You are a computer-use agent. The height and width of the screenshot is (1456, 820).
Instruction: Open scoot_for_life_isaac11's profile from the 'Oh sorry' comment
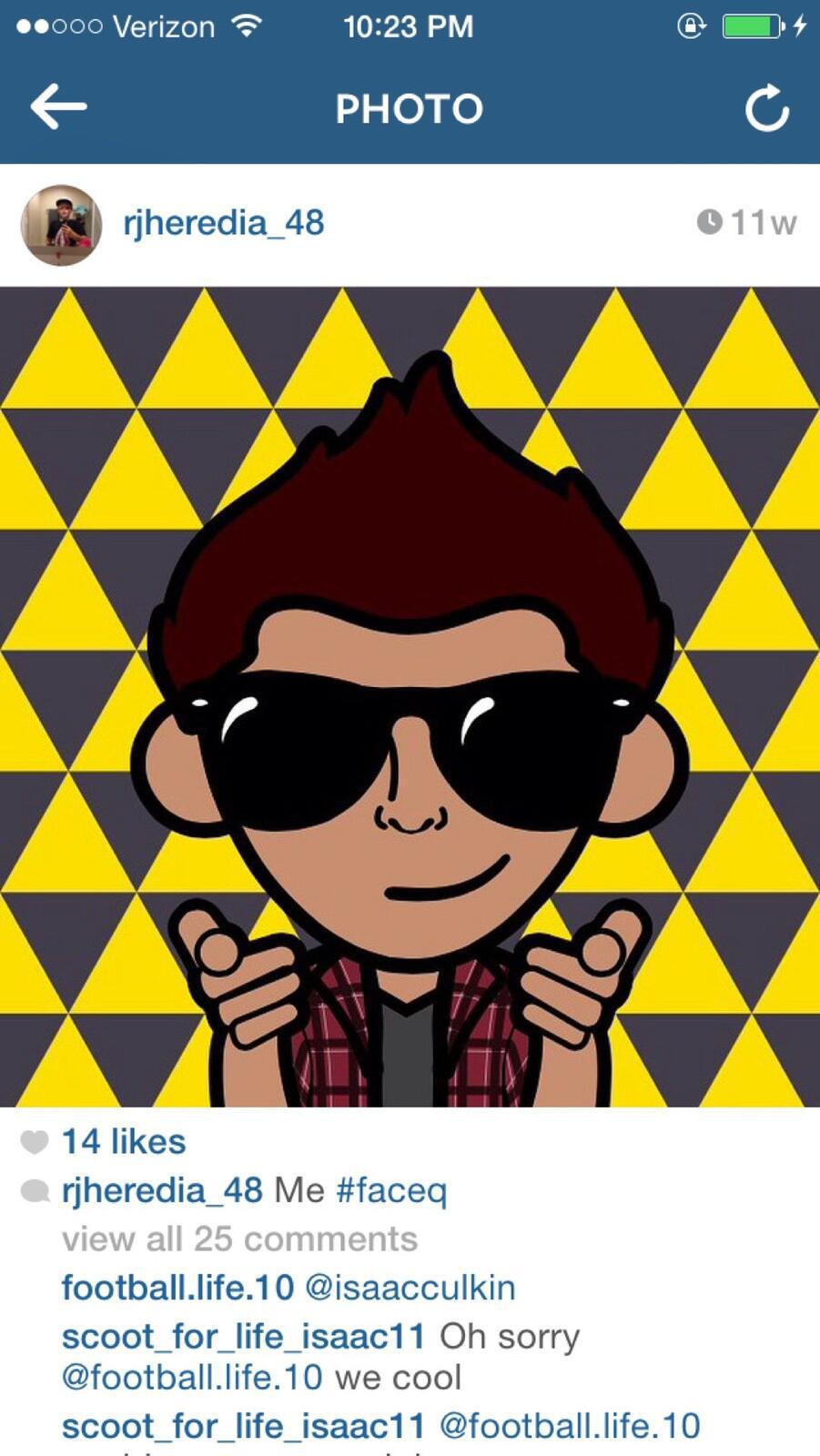click(x=243, y=1336)
